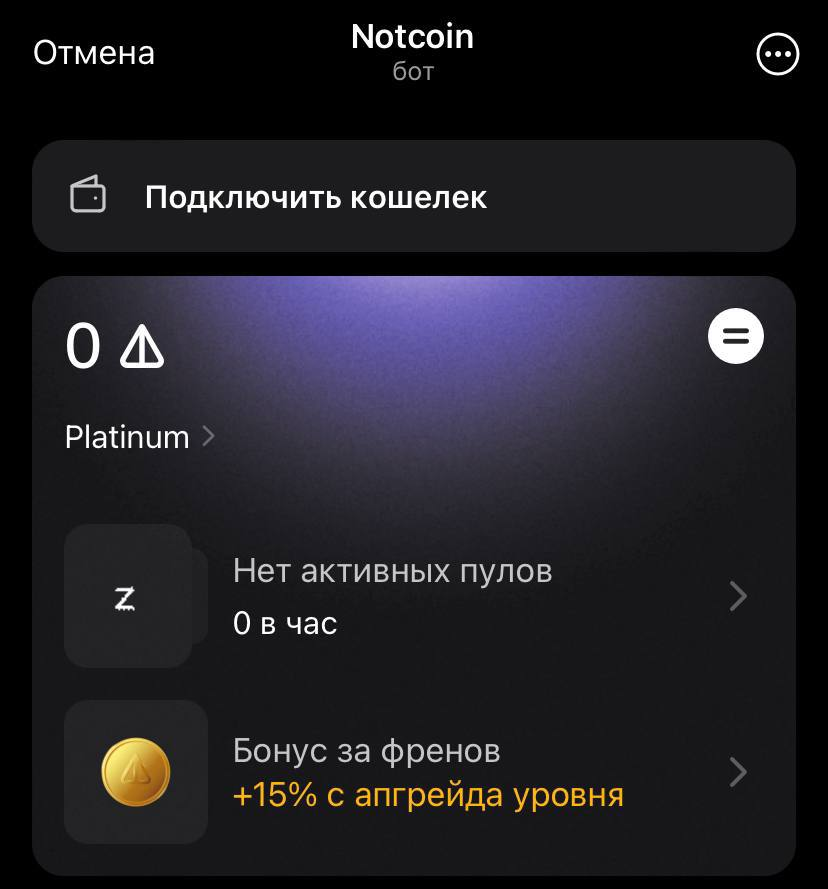Click the balance counter showing 0

83,347
